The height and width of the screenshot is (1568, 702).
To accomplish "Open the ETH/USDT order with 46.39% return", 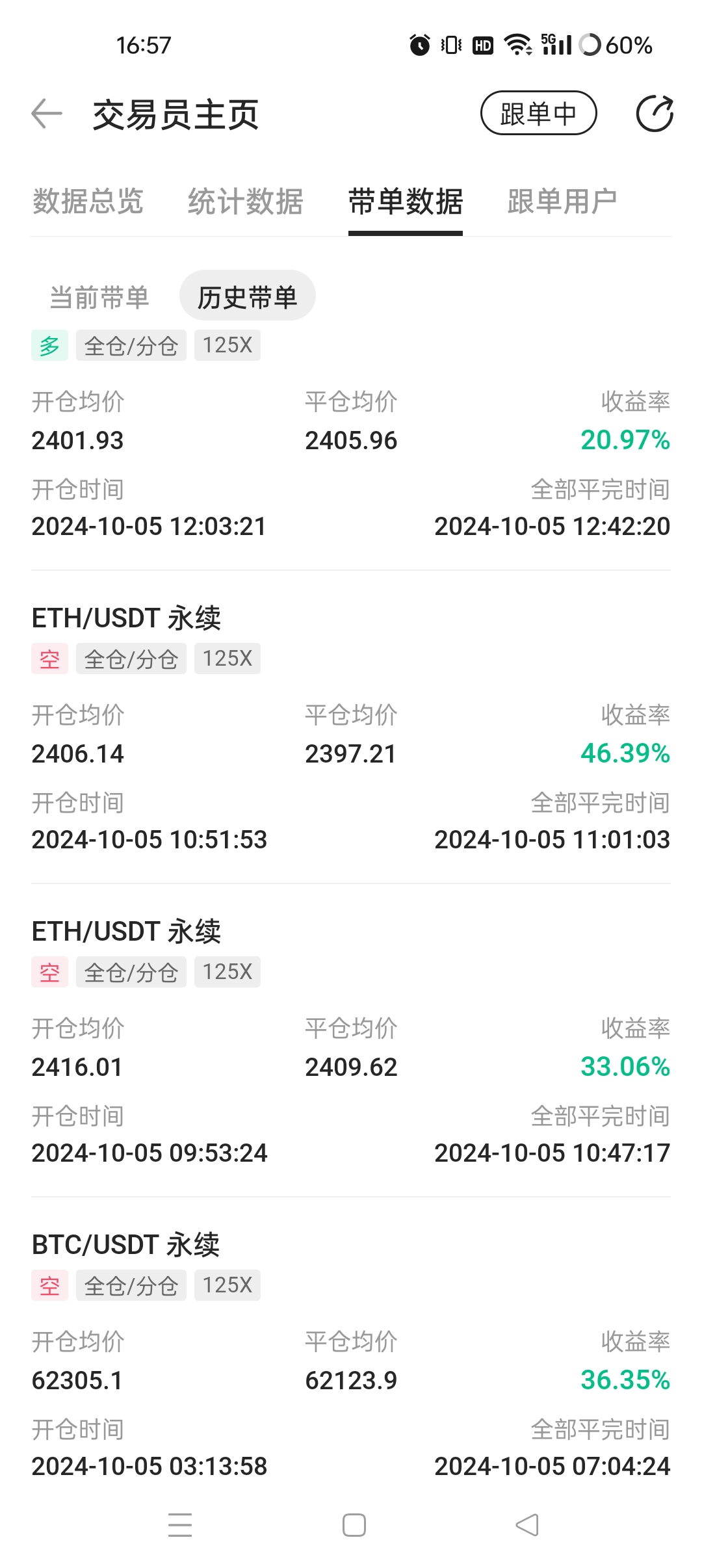I will click(351, 728).
